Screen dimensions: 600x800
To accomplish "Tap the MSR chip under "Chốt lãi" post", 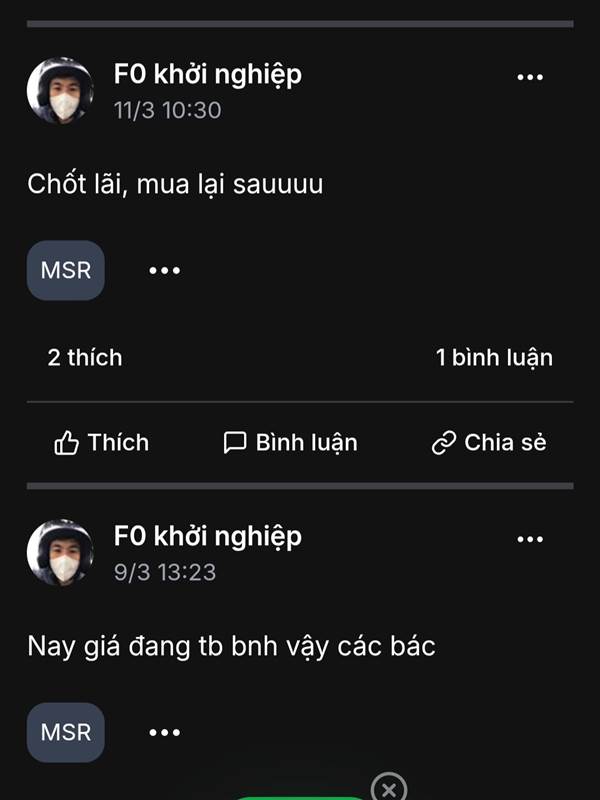I will 66,270.
